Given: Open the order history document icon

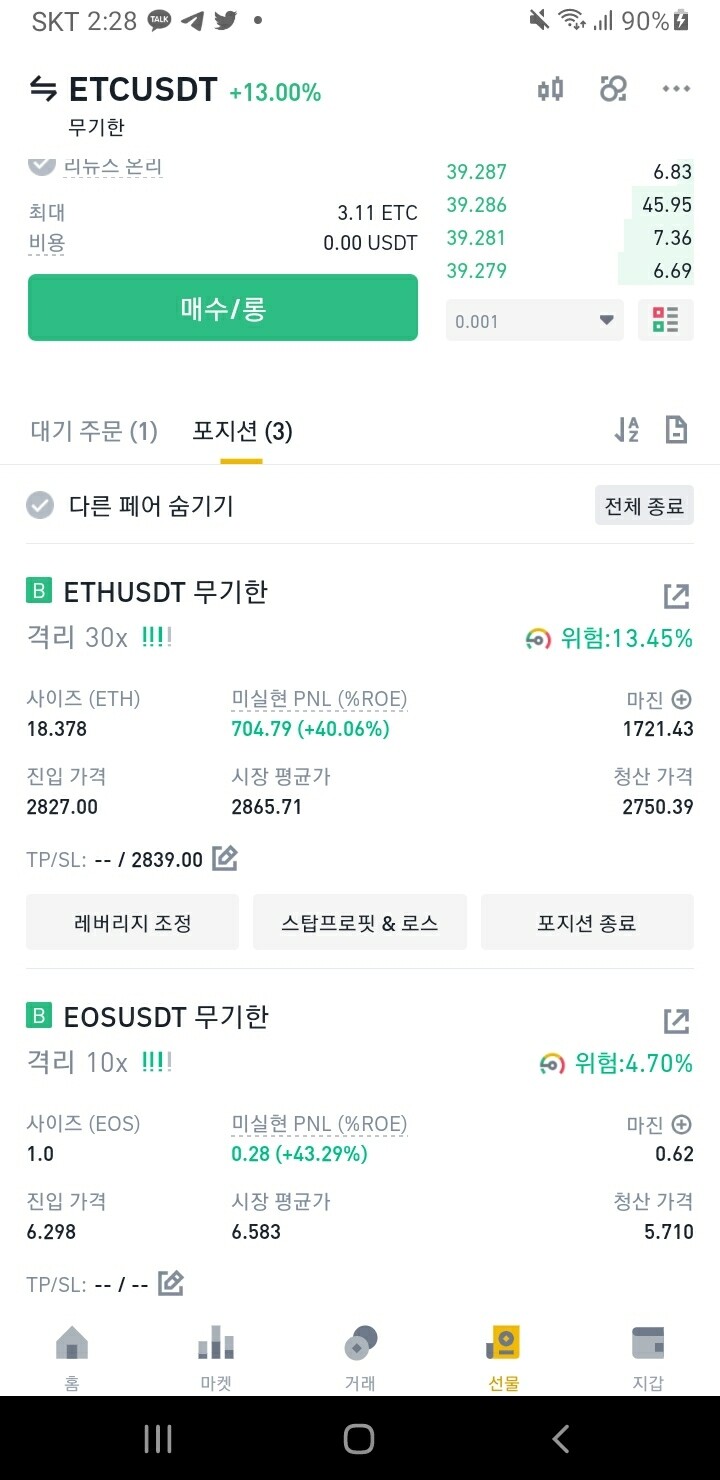Looking at the screenshot, I should coord(677,430).
